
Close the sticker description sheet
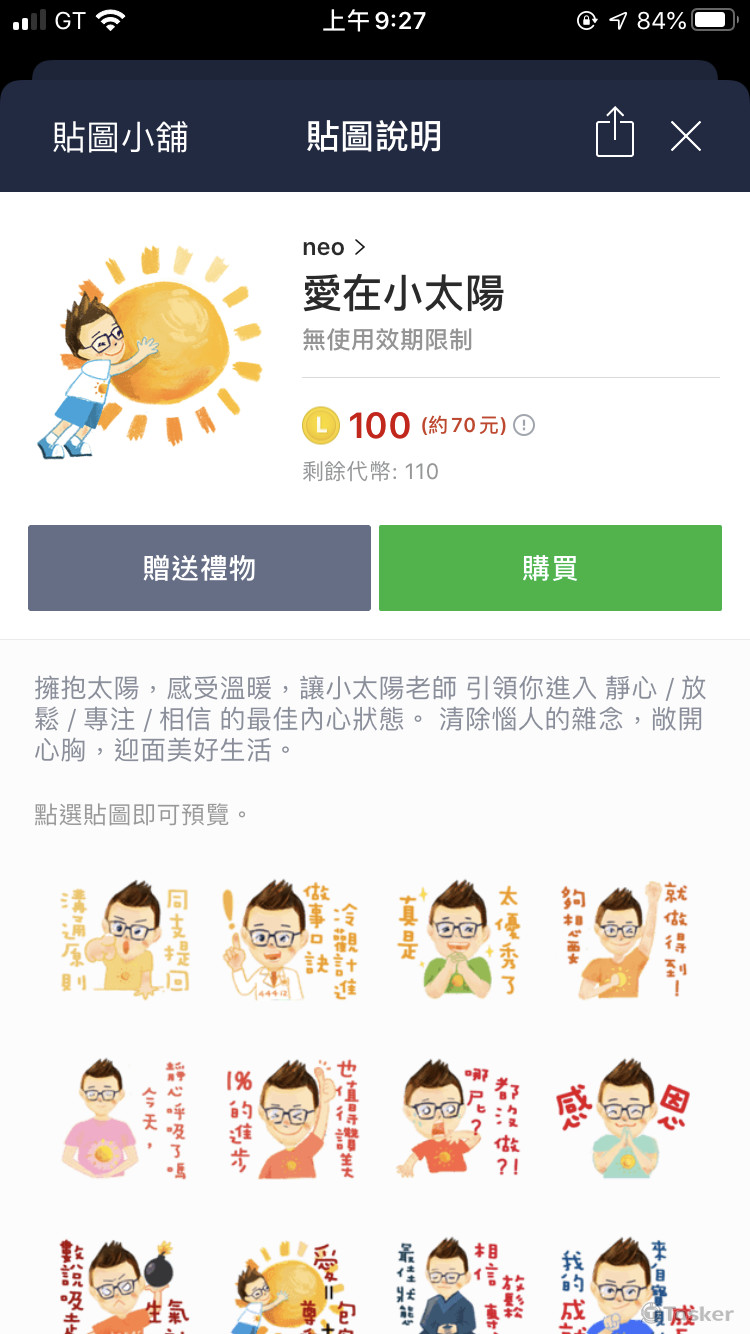pyautogui.click(x=686, y=136)
